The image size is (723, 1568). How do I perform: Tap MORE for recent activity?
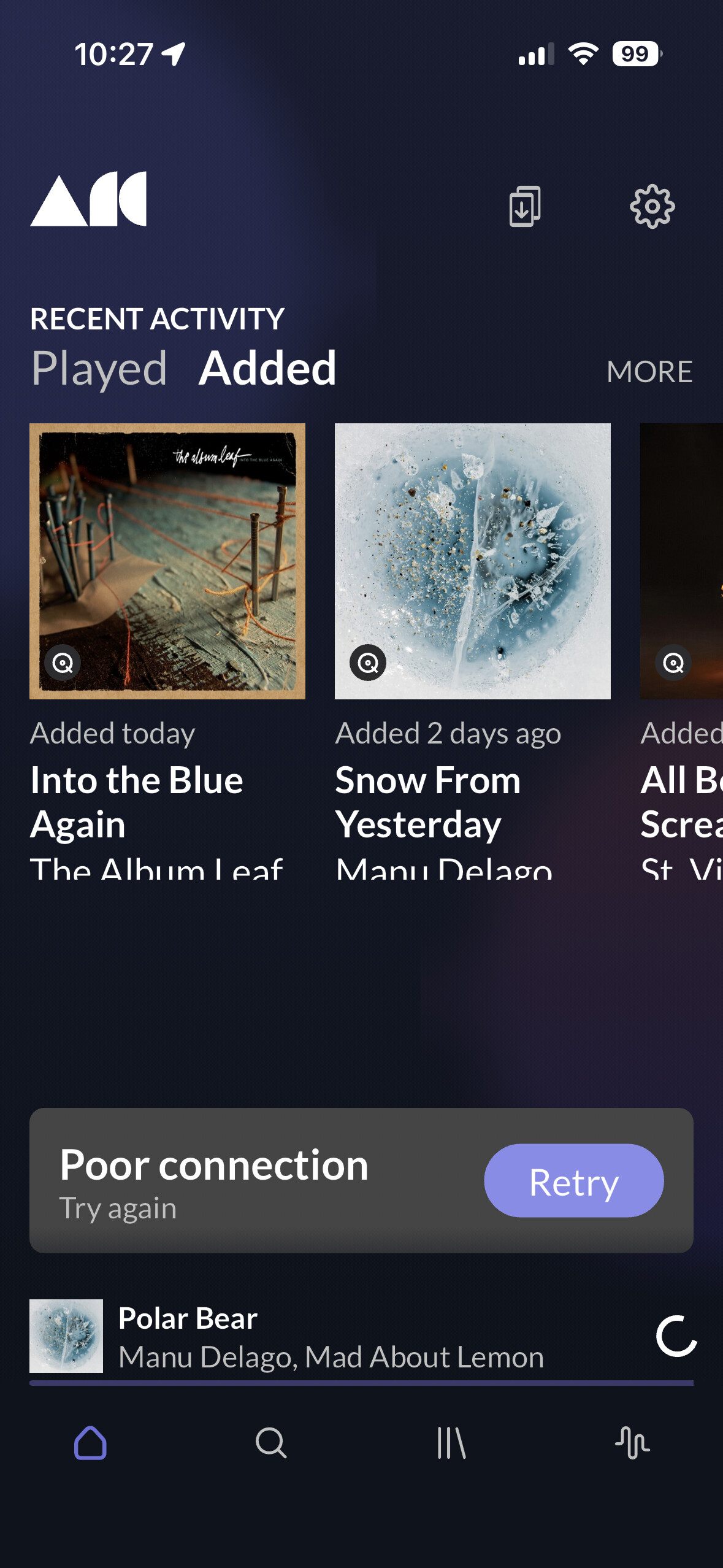click(x=649, y=372)
